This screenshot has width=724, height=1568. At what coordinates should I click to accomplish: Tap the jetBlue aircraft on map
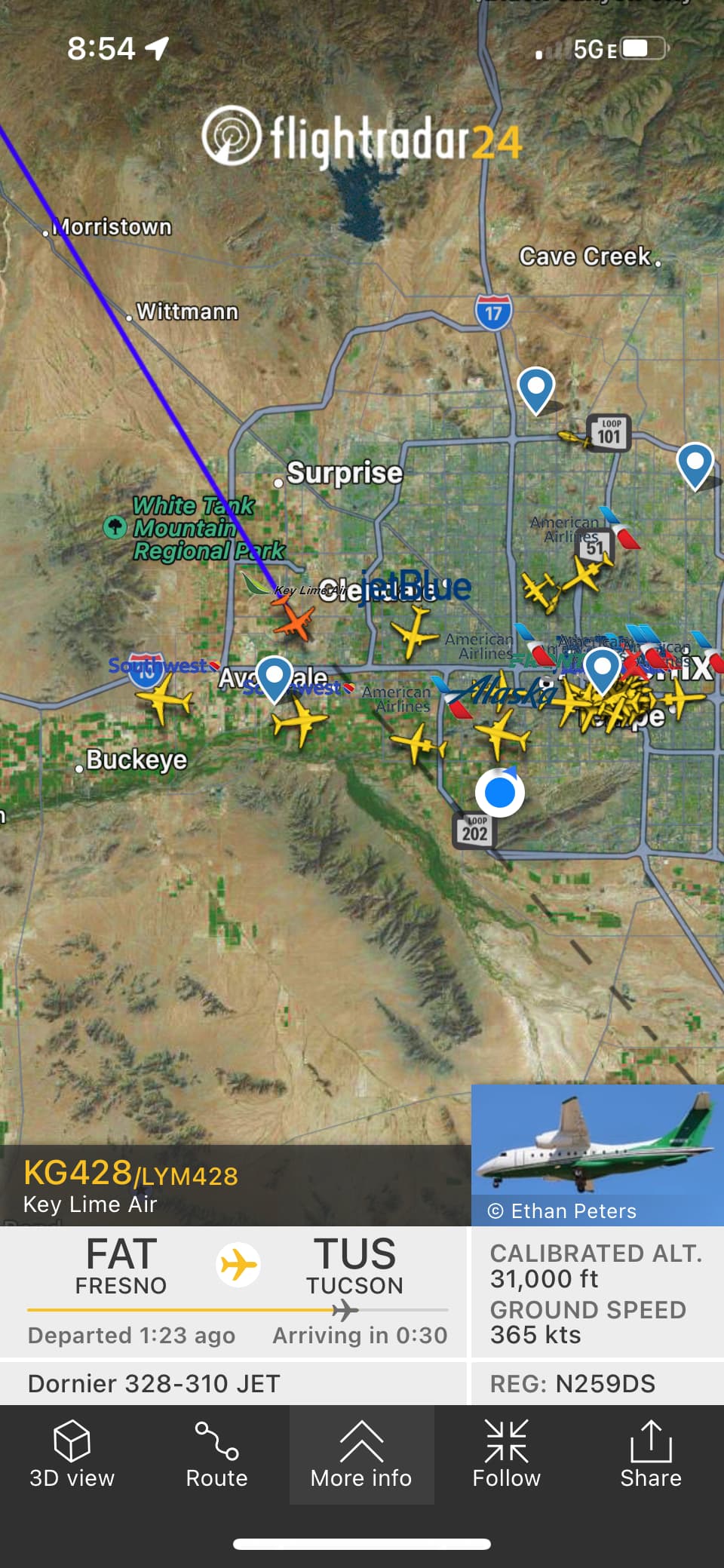point(413,631)
